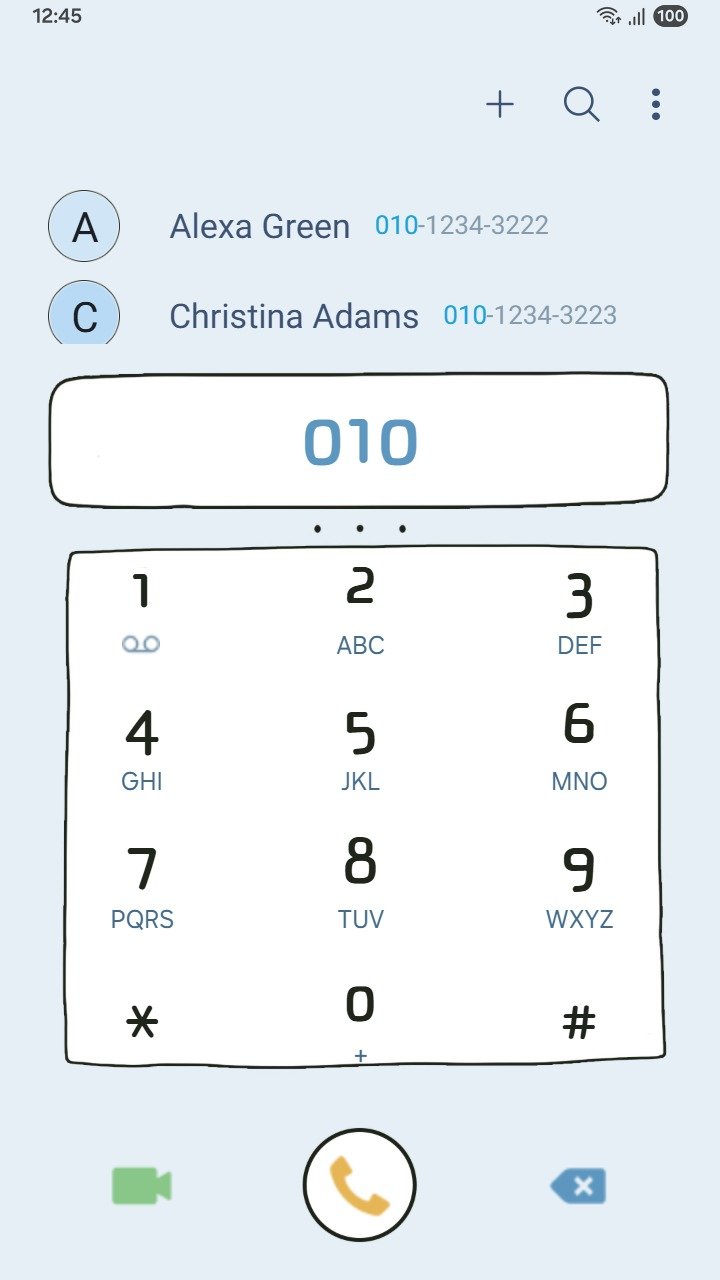Tap the 3 DEF key
This screenshot has height=1280, width=720.
pos(579,612)
